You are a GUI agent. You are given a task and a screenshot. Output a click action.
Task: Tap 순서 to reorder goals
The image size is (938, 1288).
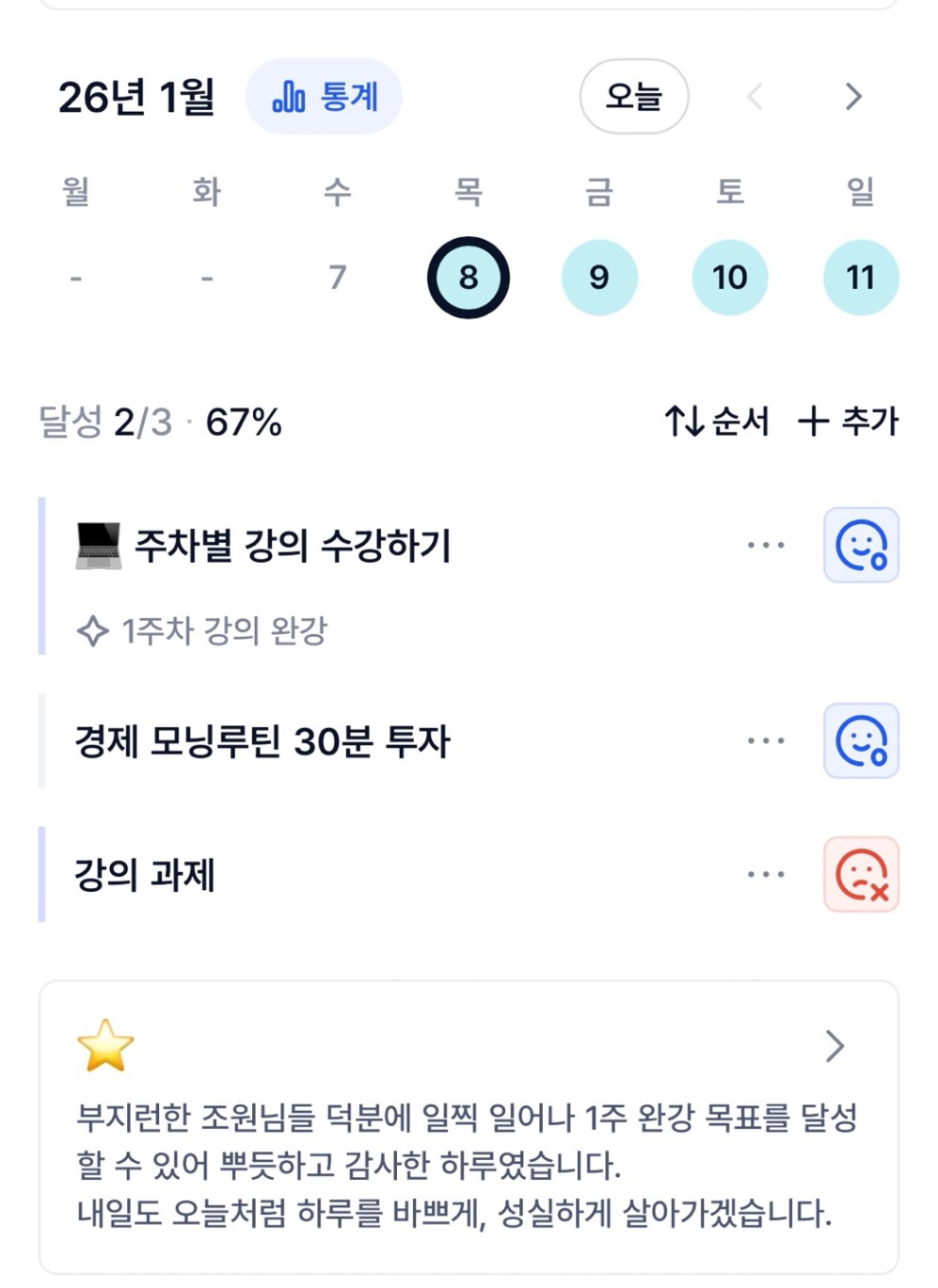[717, 421]
